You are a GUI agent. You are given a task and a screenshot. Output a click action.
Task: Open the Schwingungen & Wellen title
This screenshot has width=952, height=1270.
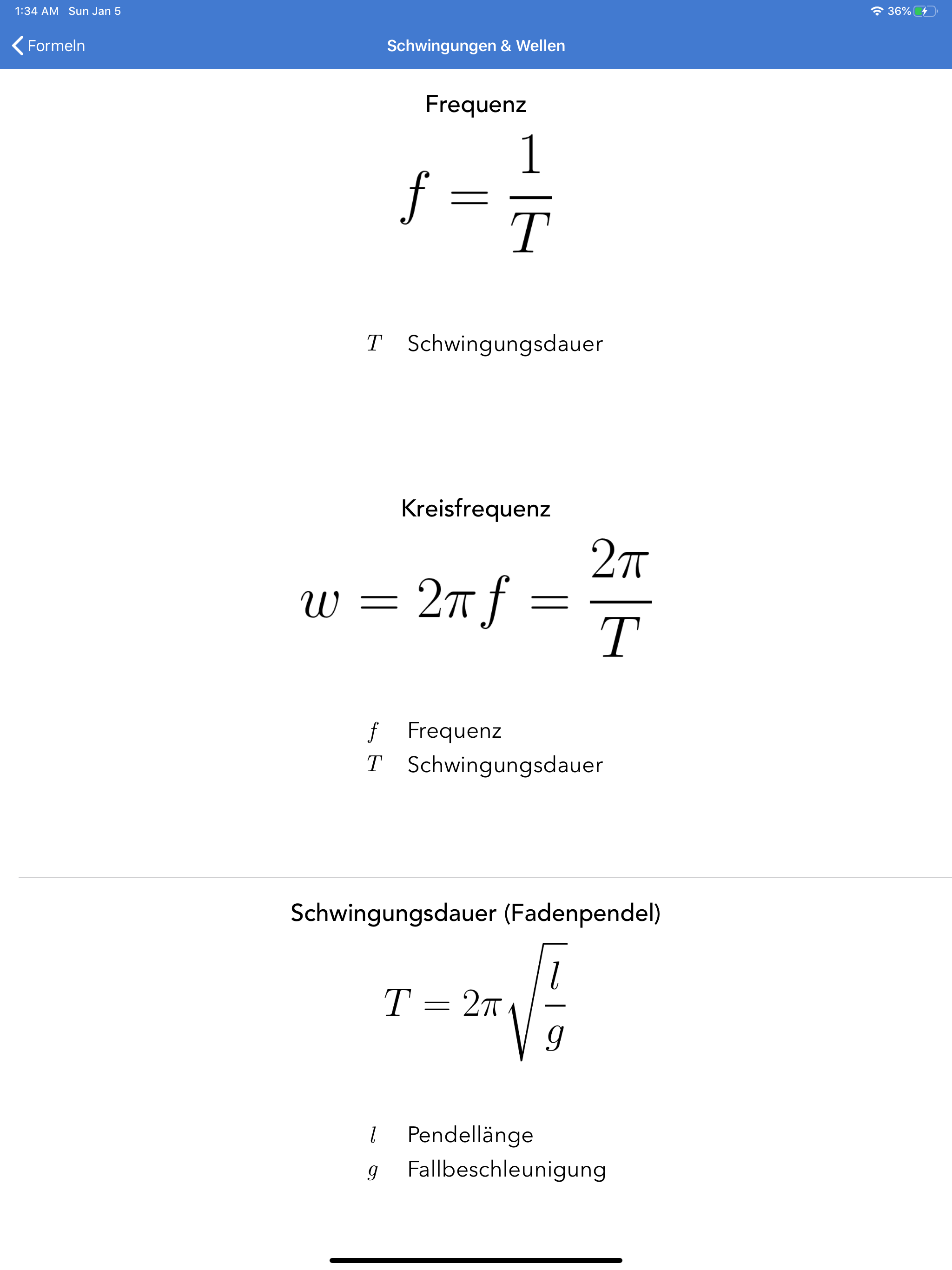coord(476,45)
